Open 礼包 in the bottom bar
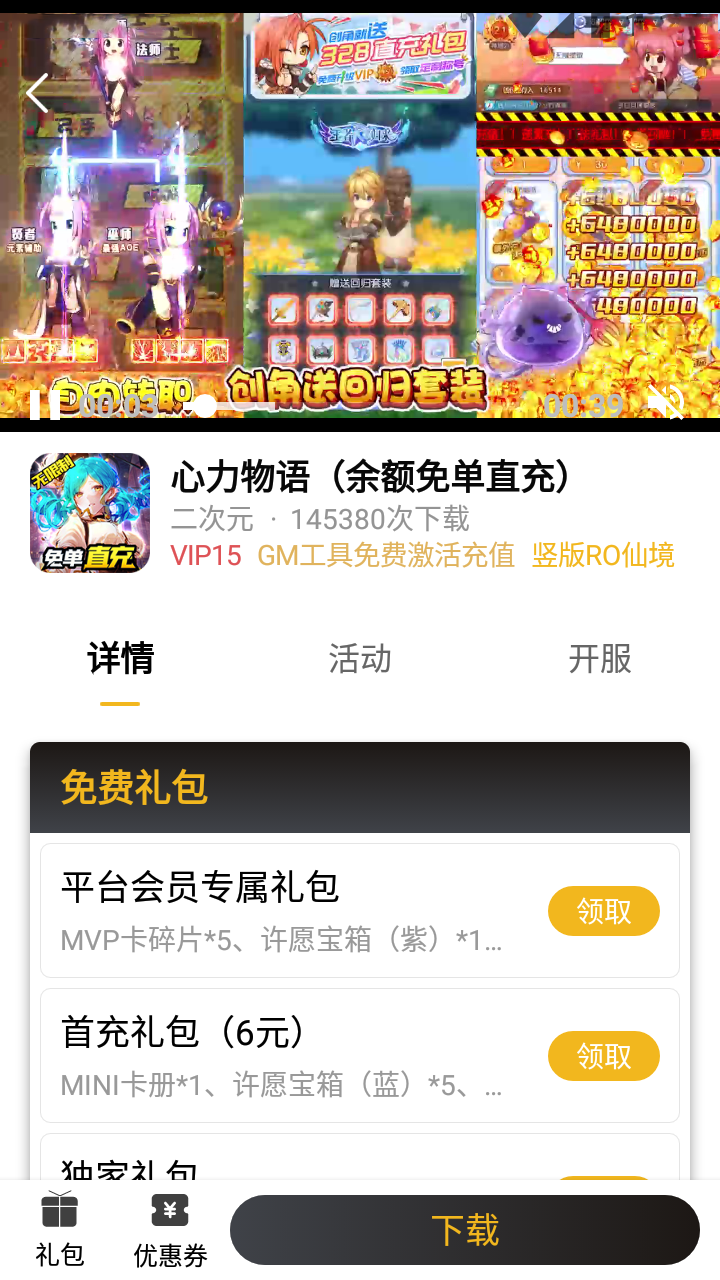The image size is (720, 1280). pos(59,1230)
